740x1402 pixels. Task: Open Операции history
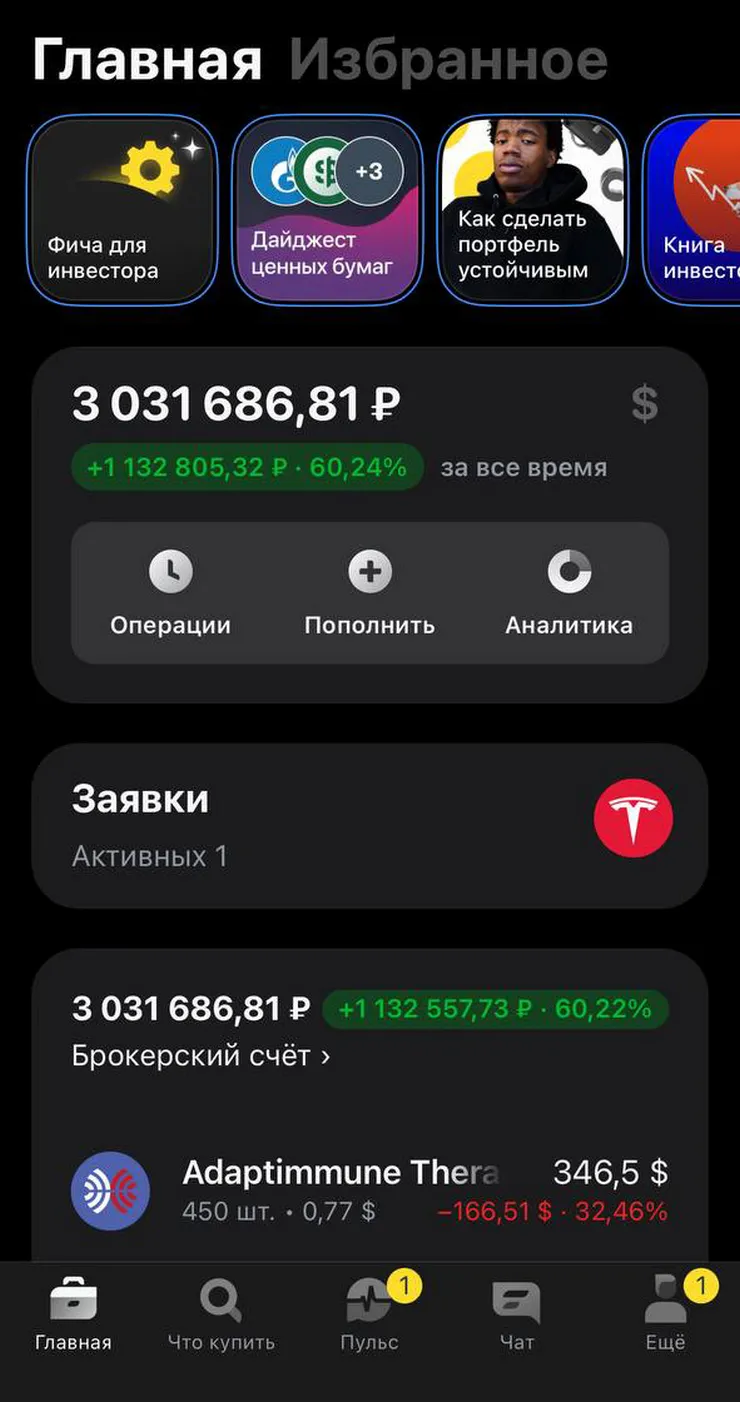click(x=171, y=594)
